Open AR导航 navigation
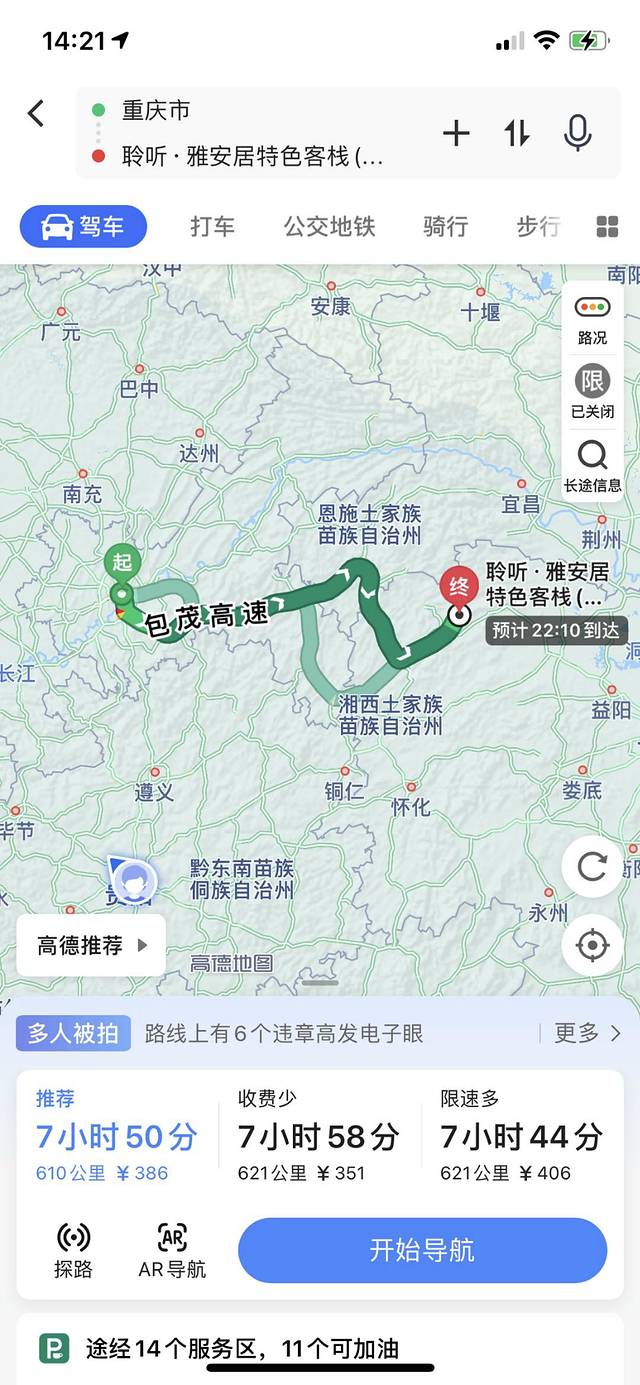Viewport: 640px width, 1385px height. click(x=172, y=1250)
